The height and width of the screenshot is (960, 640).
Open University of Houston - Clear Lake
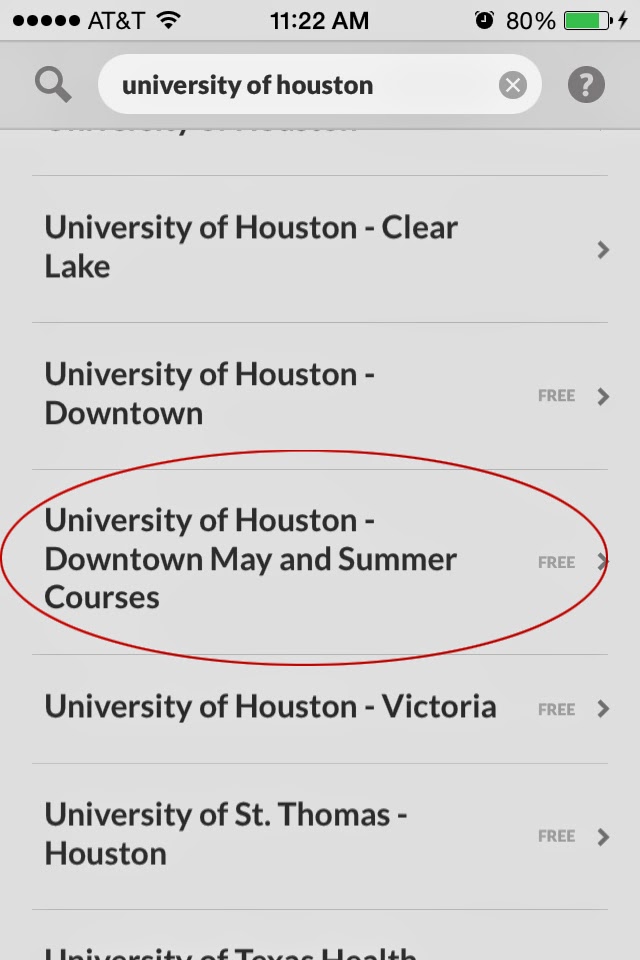coord(320,248)
